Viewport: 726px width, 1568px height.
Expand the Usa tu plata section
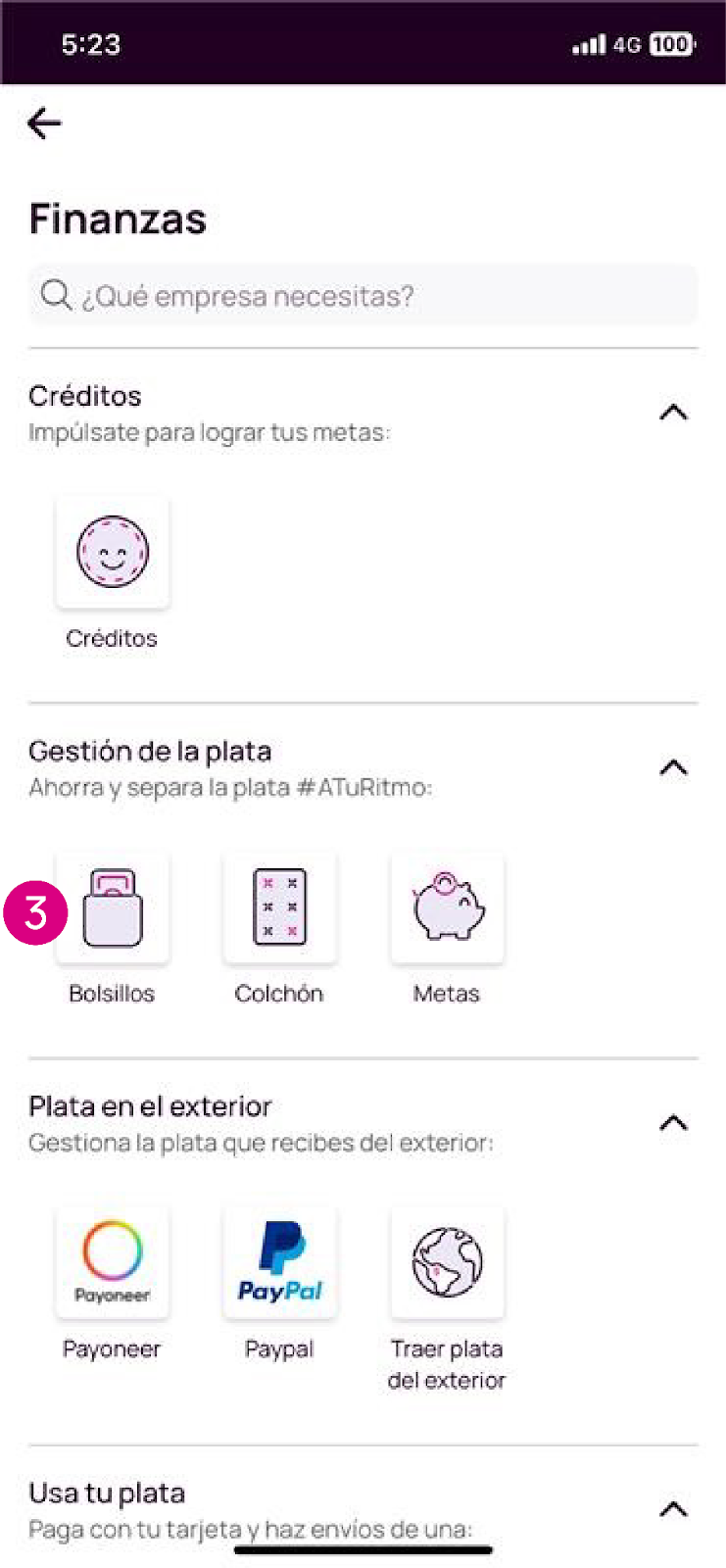[673, 1509]
